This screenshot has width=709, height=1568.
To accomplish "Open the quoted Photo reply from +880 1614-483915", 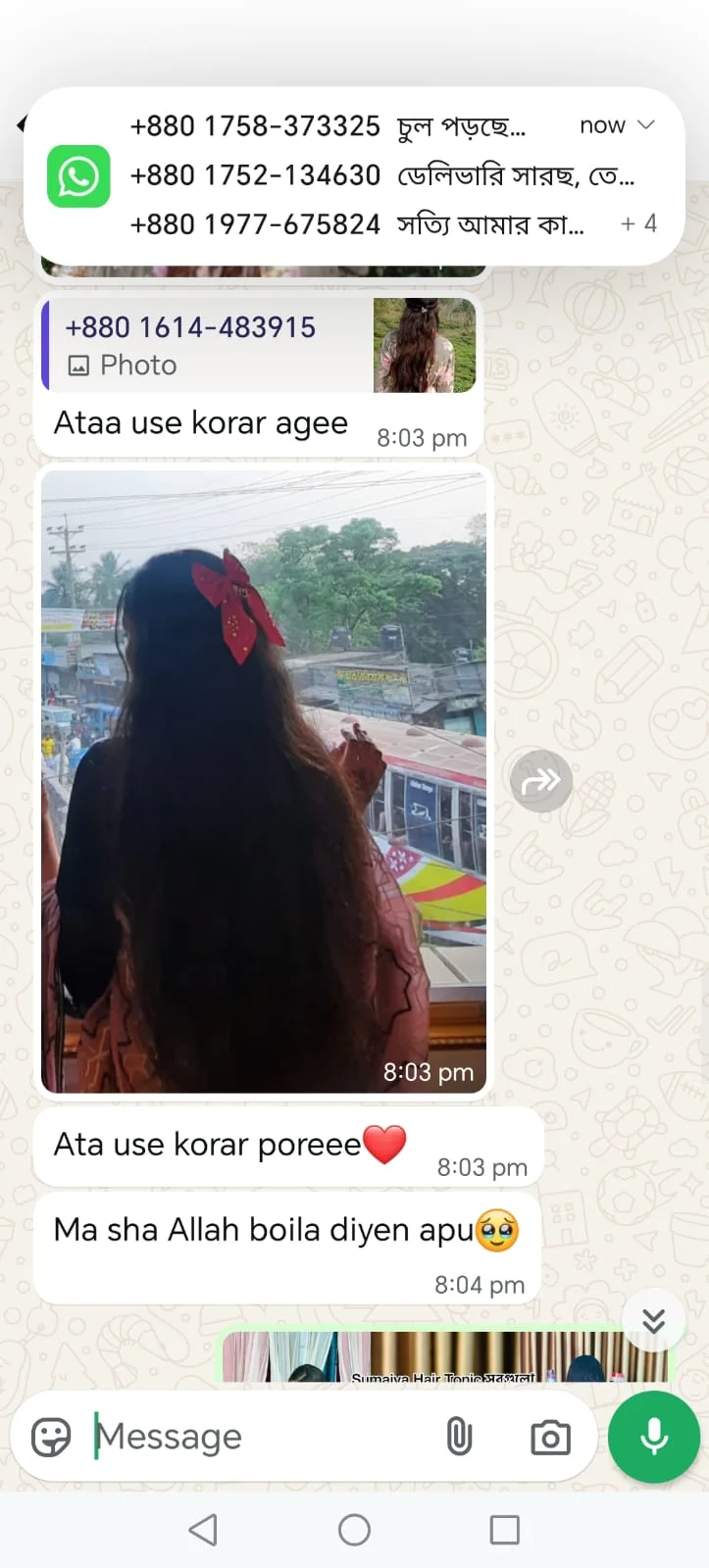I will pos(259,345).
